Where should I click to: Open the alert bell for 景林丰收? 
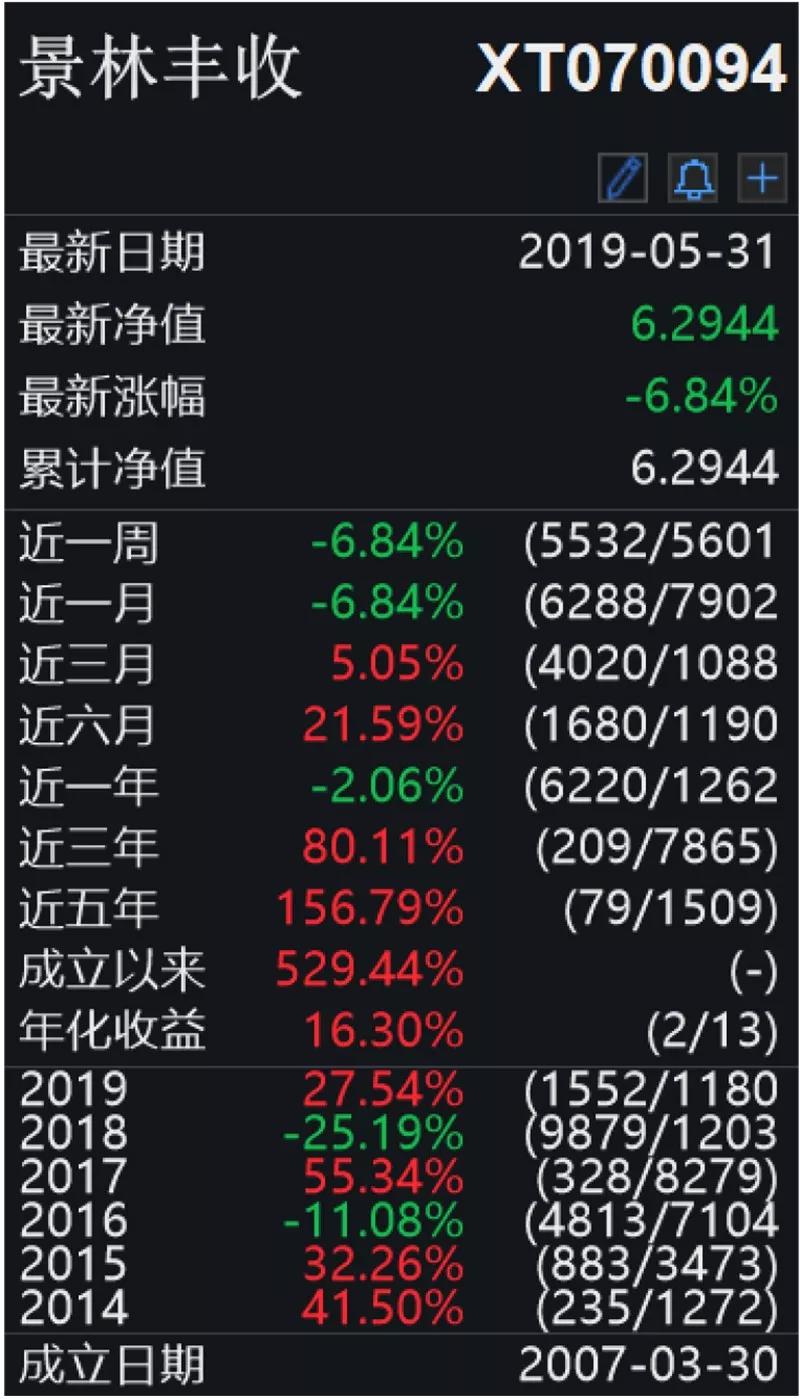point(693,180)
